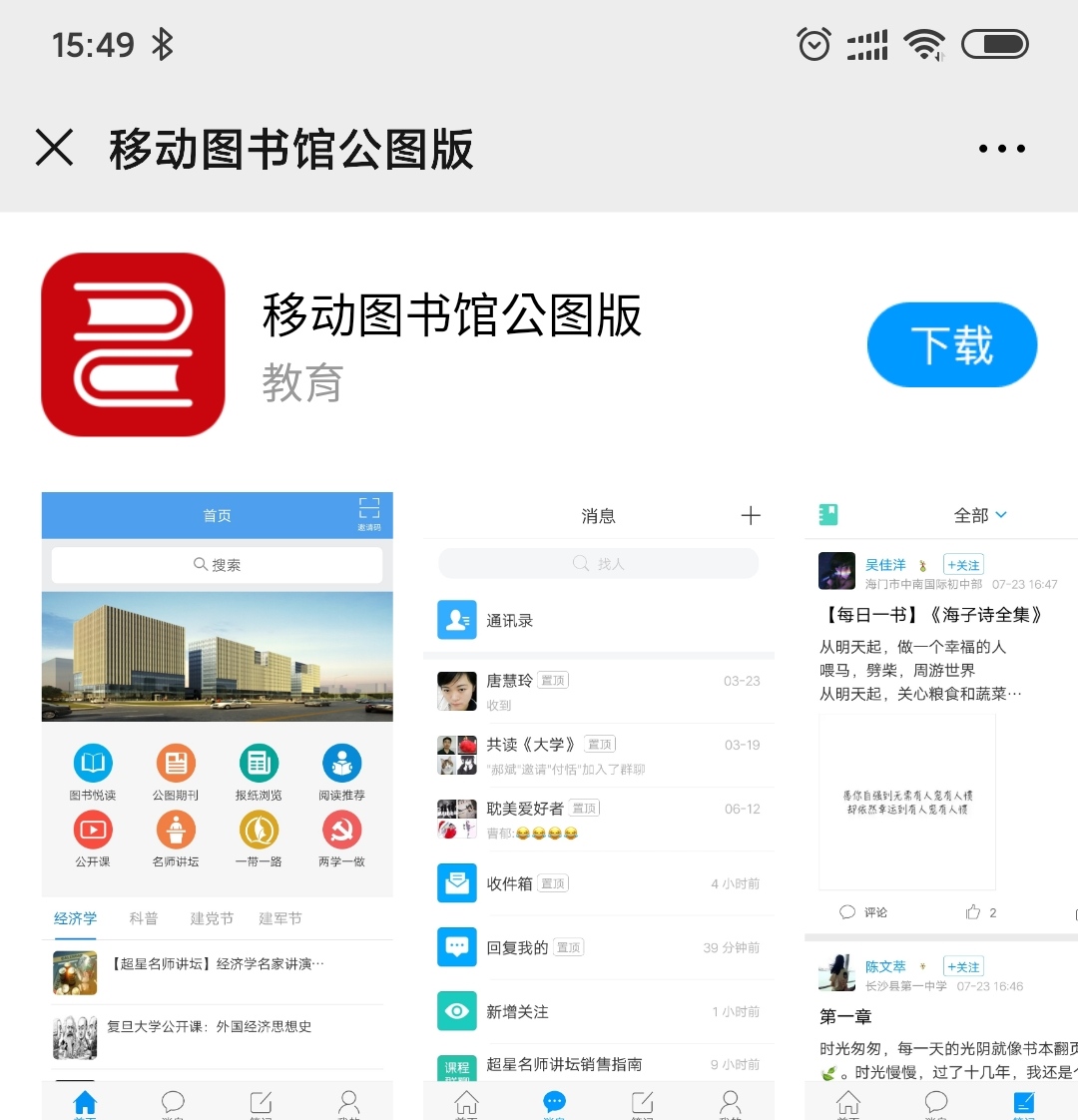Tap the blue 下载 download button
This screenshot has width=1078, height=1120.
point(951,345)
